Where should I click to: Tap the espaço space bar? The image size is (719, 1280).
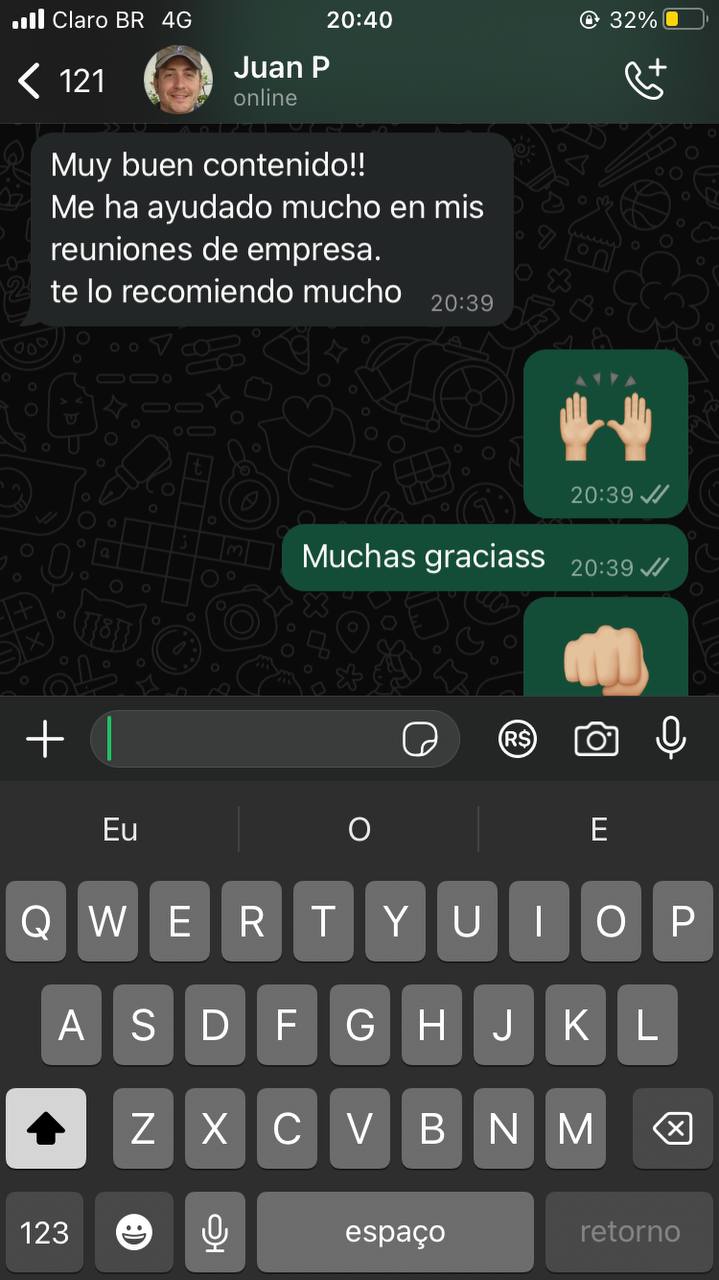coord(395,1232)
